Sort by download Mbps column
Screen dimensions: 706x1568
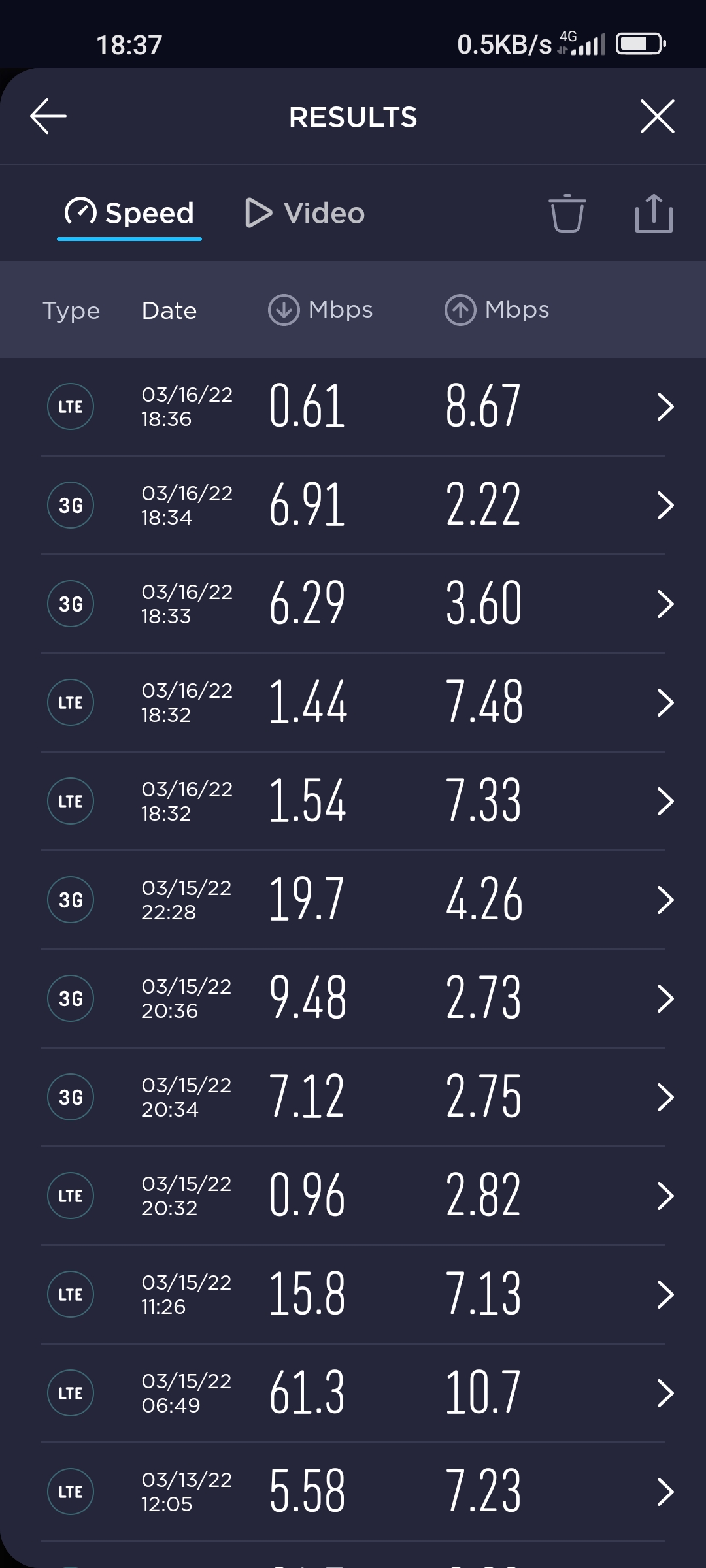pyautogui.click(x=320, y=310)
